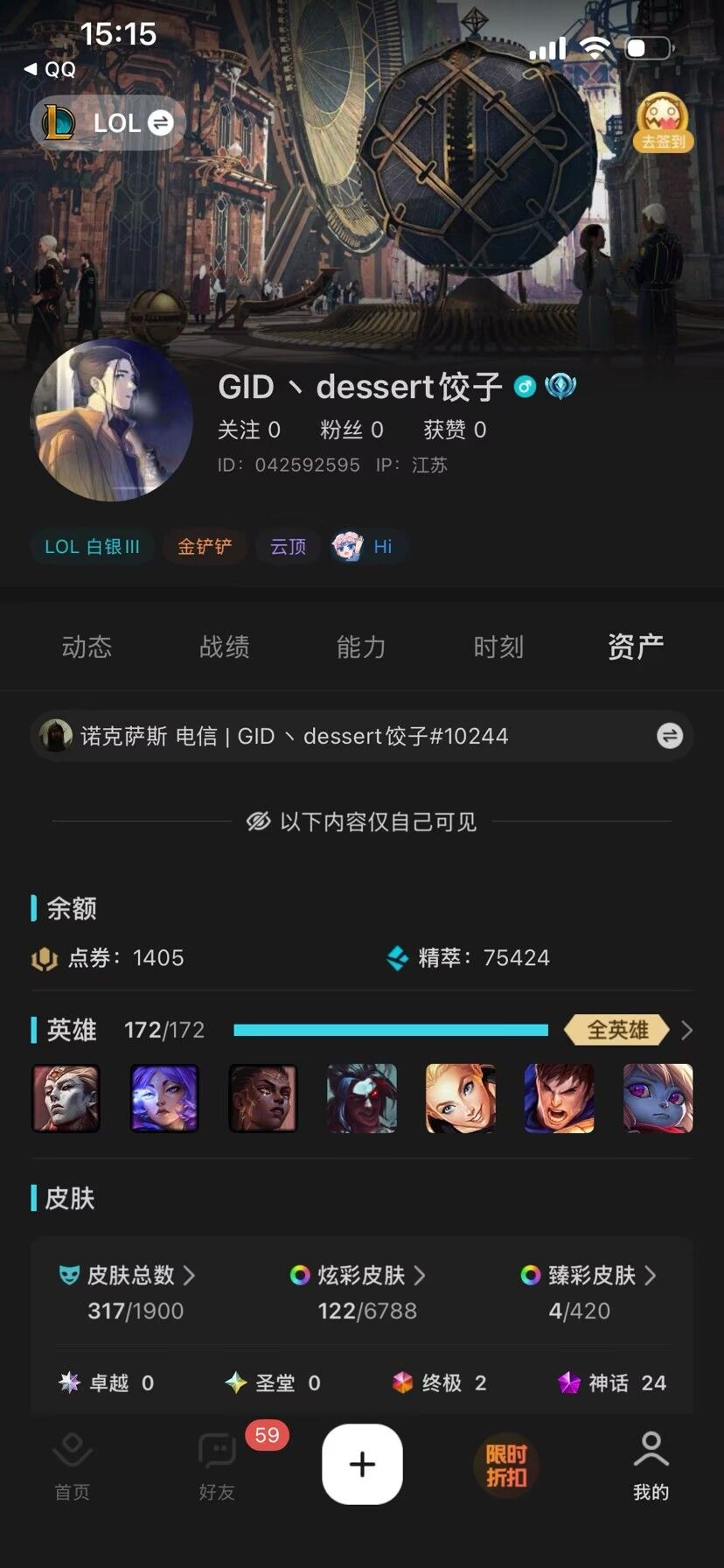Screen dimensions: 724x1568
Task: Go to the 首页 home tab
Action: 72,1465
